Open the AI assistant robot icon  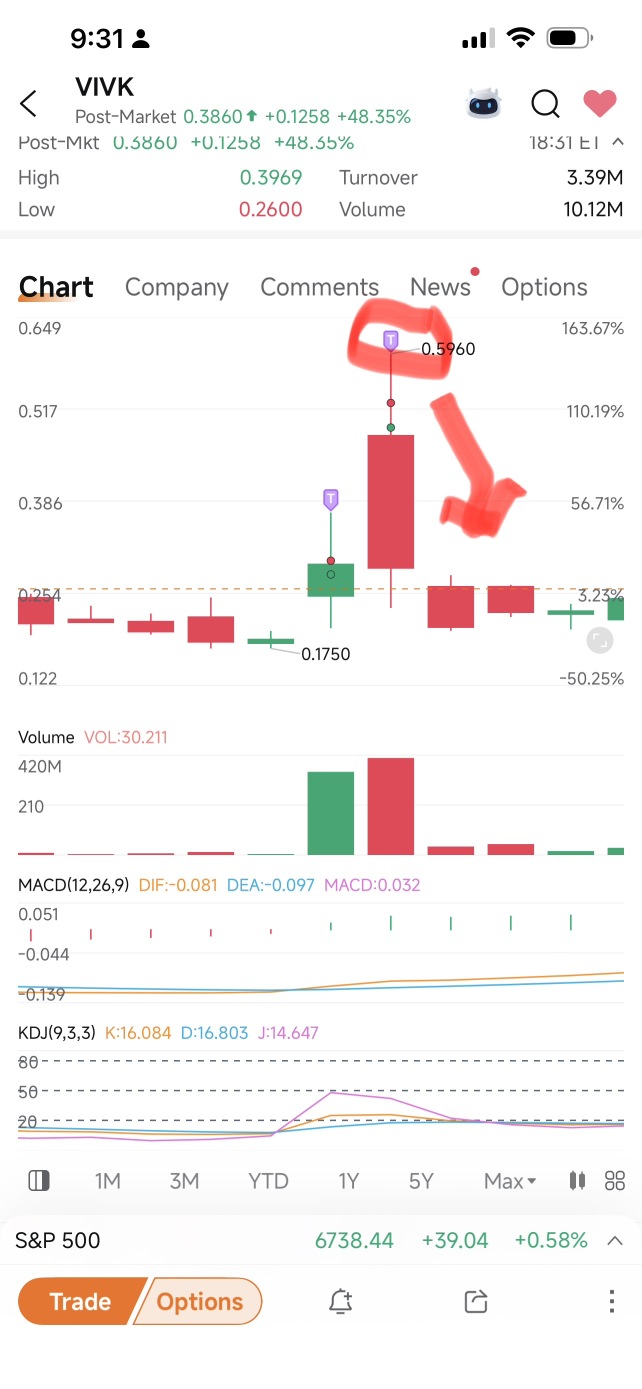(x=484, y=103)
